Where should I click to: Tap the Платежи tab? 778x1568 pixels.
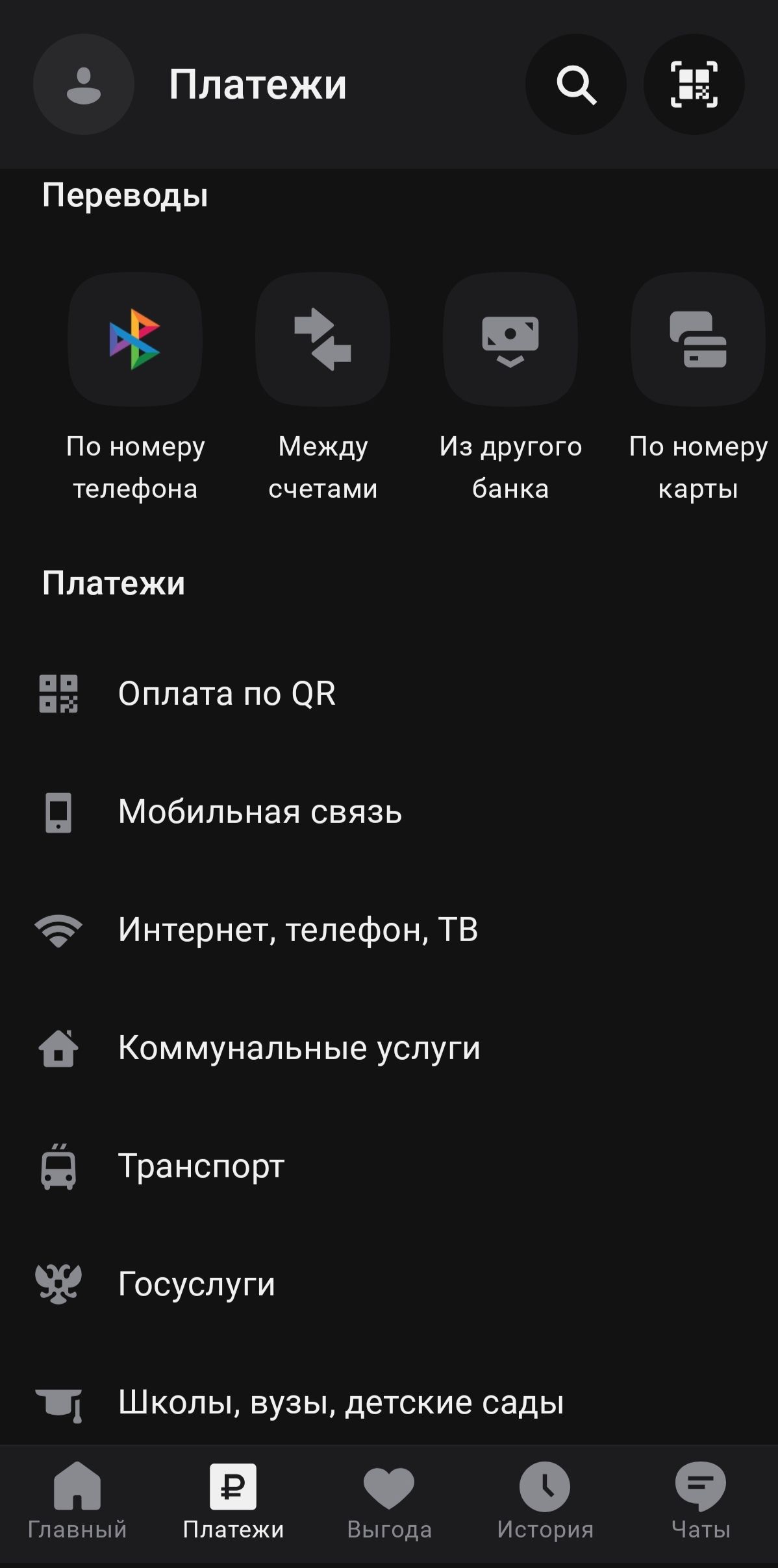pos(233,1502)
